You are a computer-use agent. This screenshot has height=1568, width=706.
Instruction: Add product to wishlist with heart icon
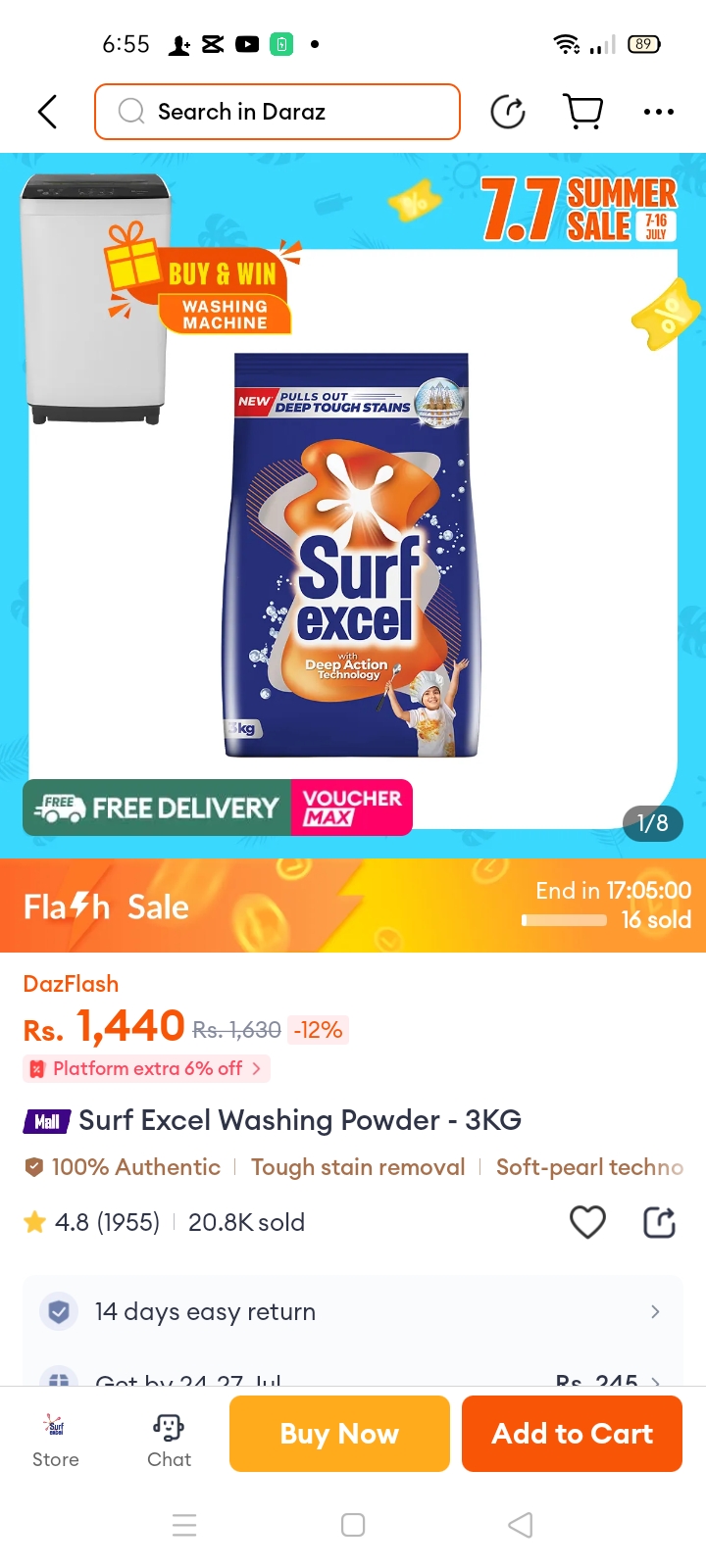point(587,1222)
